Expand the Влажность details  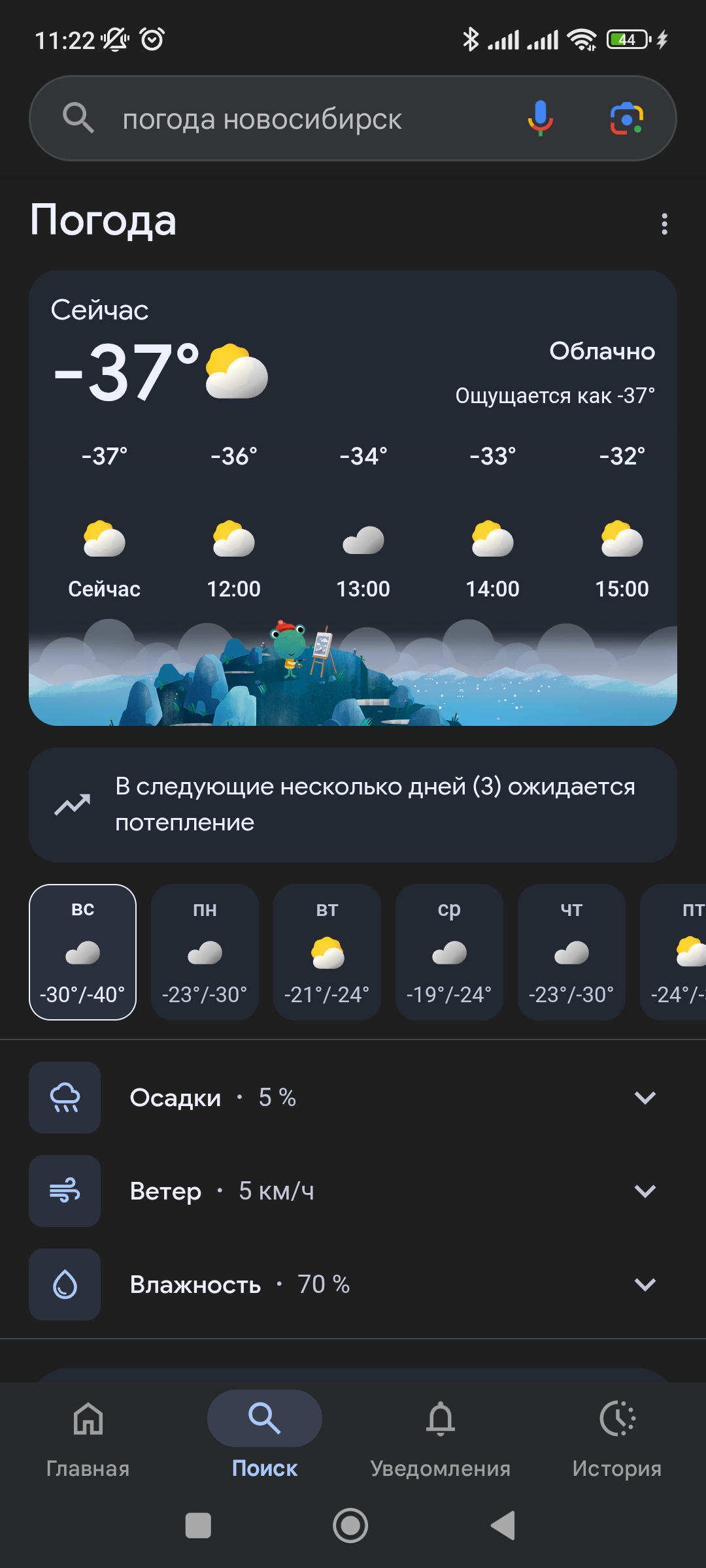pyautogui.click(x=353, y=1284)
